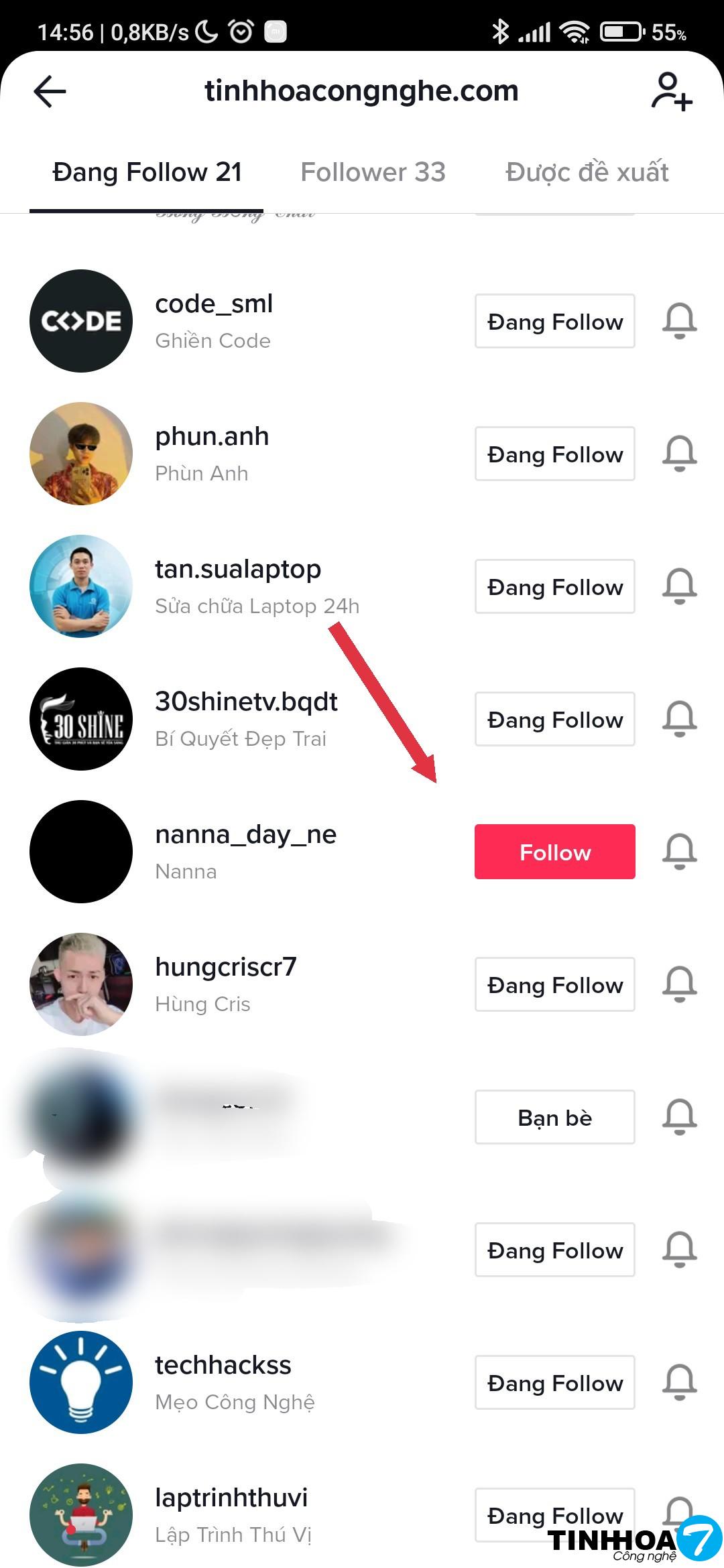Tap the red Follow button for nanna_day_ne
Screen dimensions: 724x1568
tap(554, 852)
